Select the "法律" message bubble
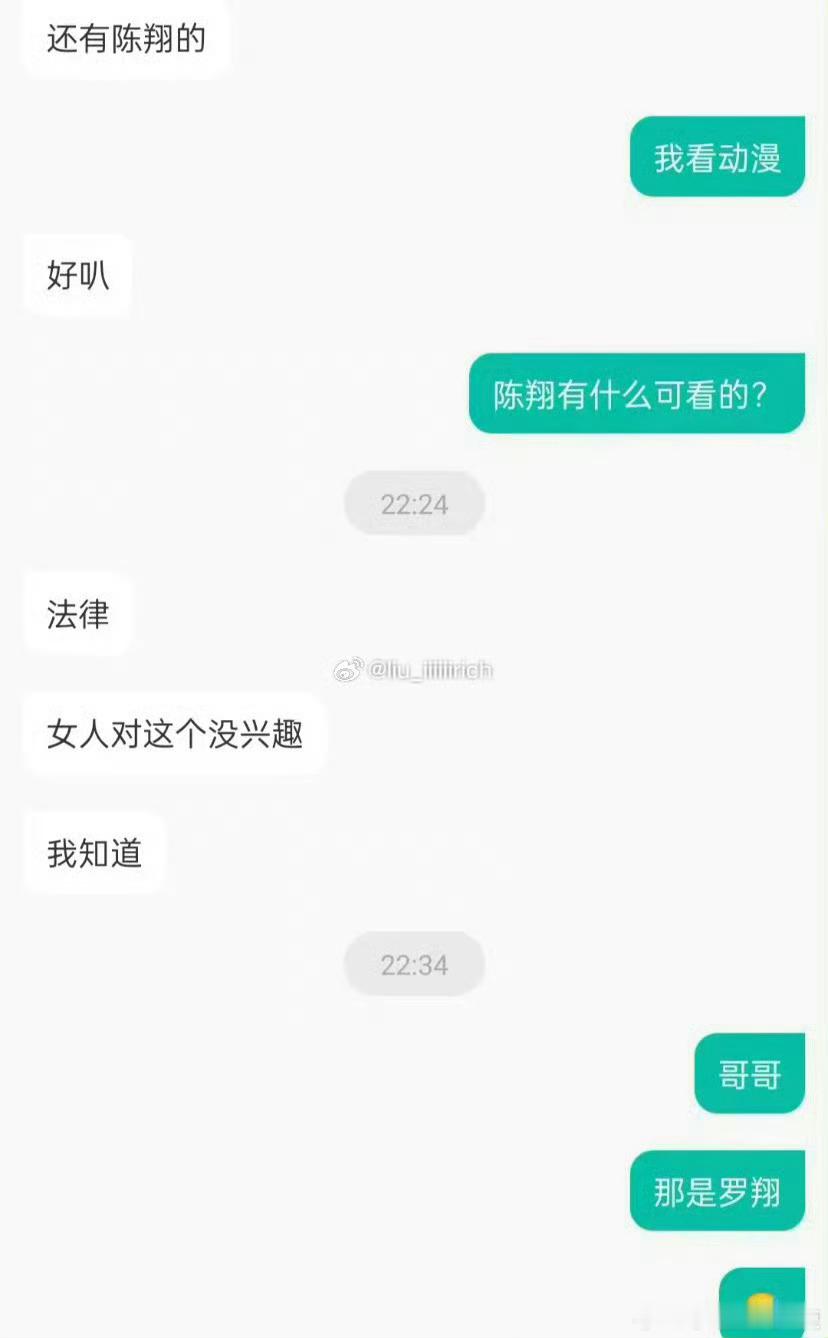 click(78, 615)
